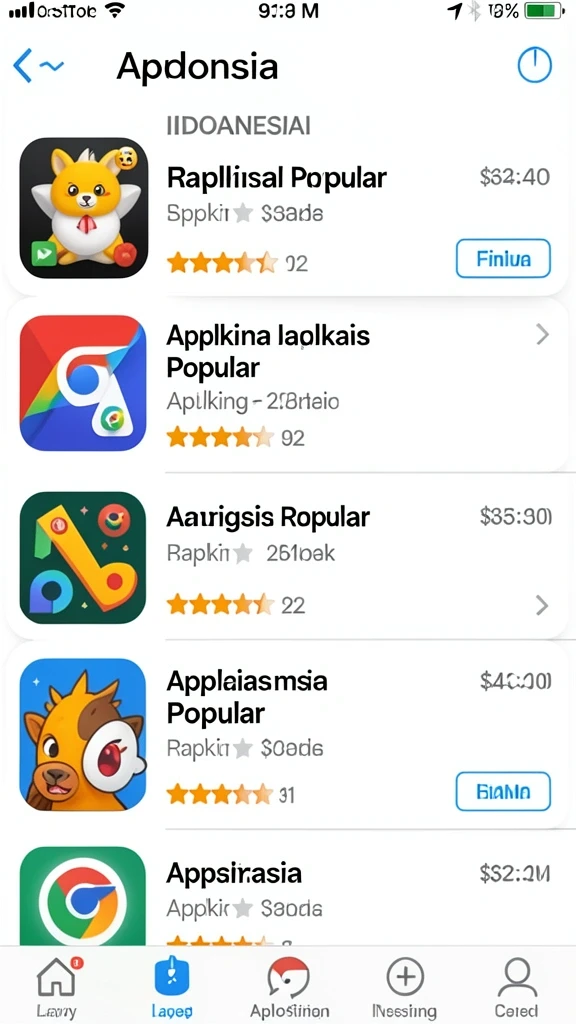Viewport: 576px width, 1024px height.
Task: Open the Applaiasmsia Popular app listing
Action: tap(287, 736)
